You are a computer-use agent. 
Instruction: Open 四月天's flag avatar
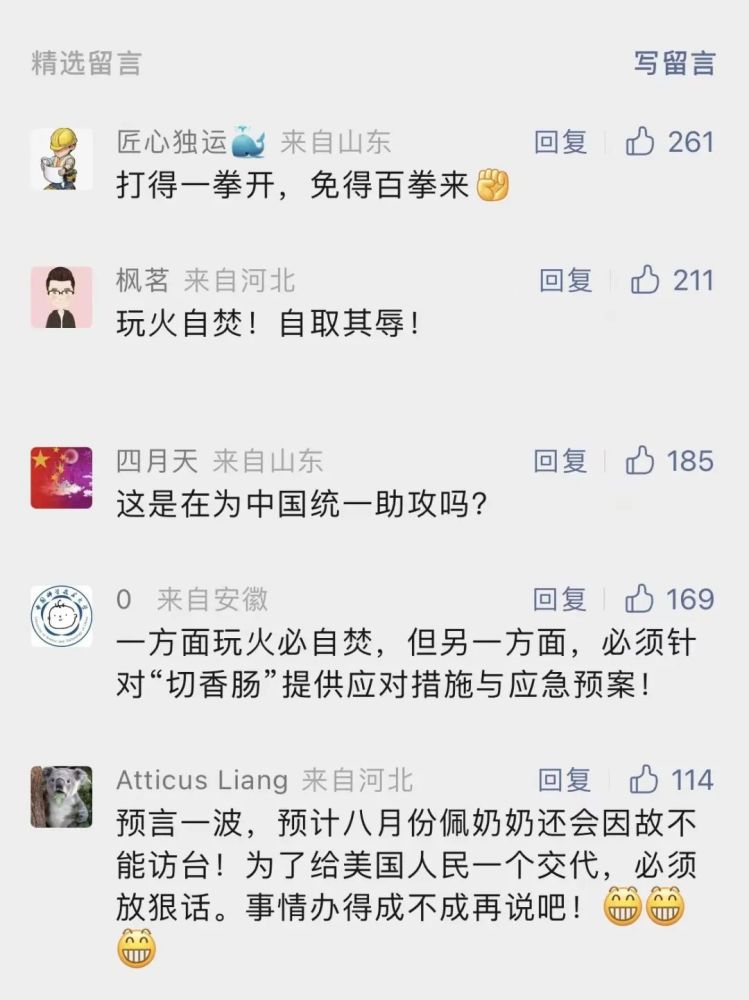click(61, 478)
